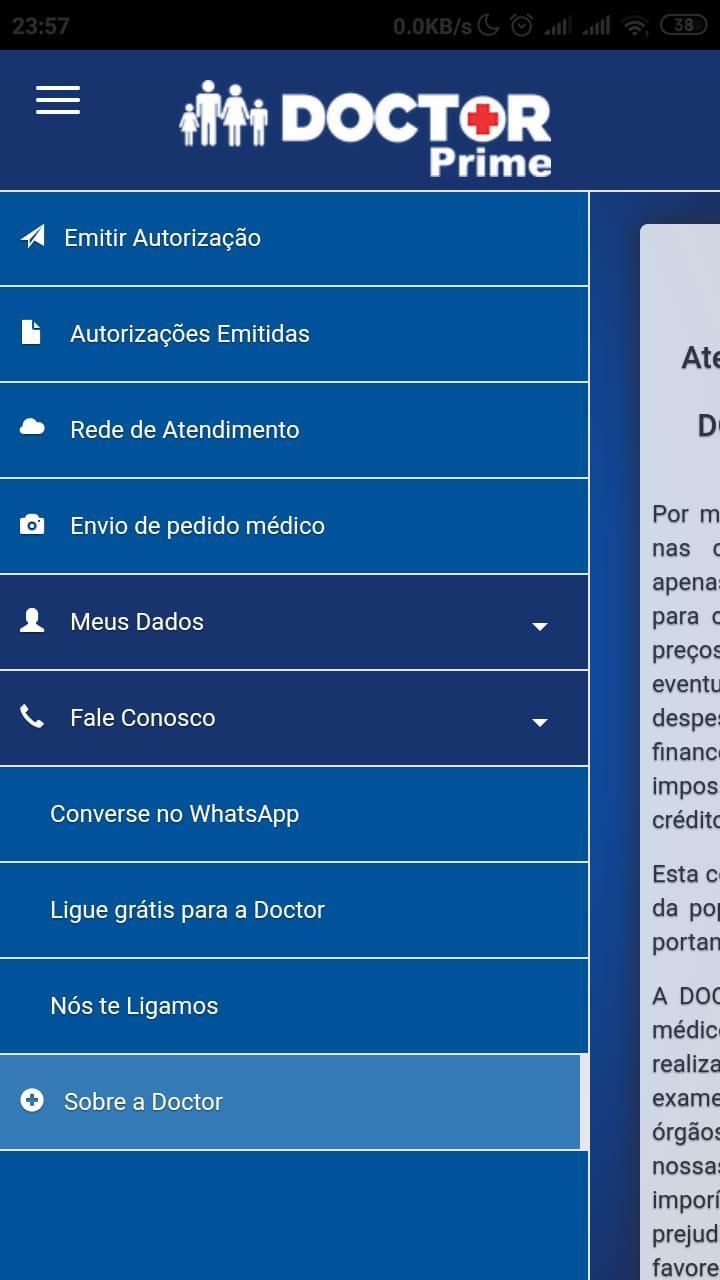720x1280 pixels.
Task: Open Emitir Autorização
Action: click(x=294, y=238)
